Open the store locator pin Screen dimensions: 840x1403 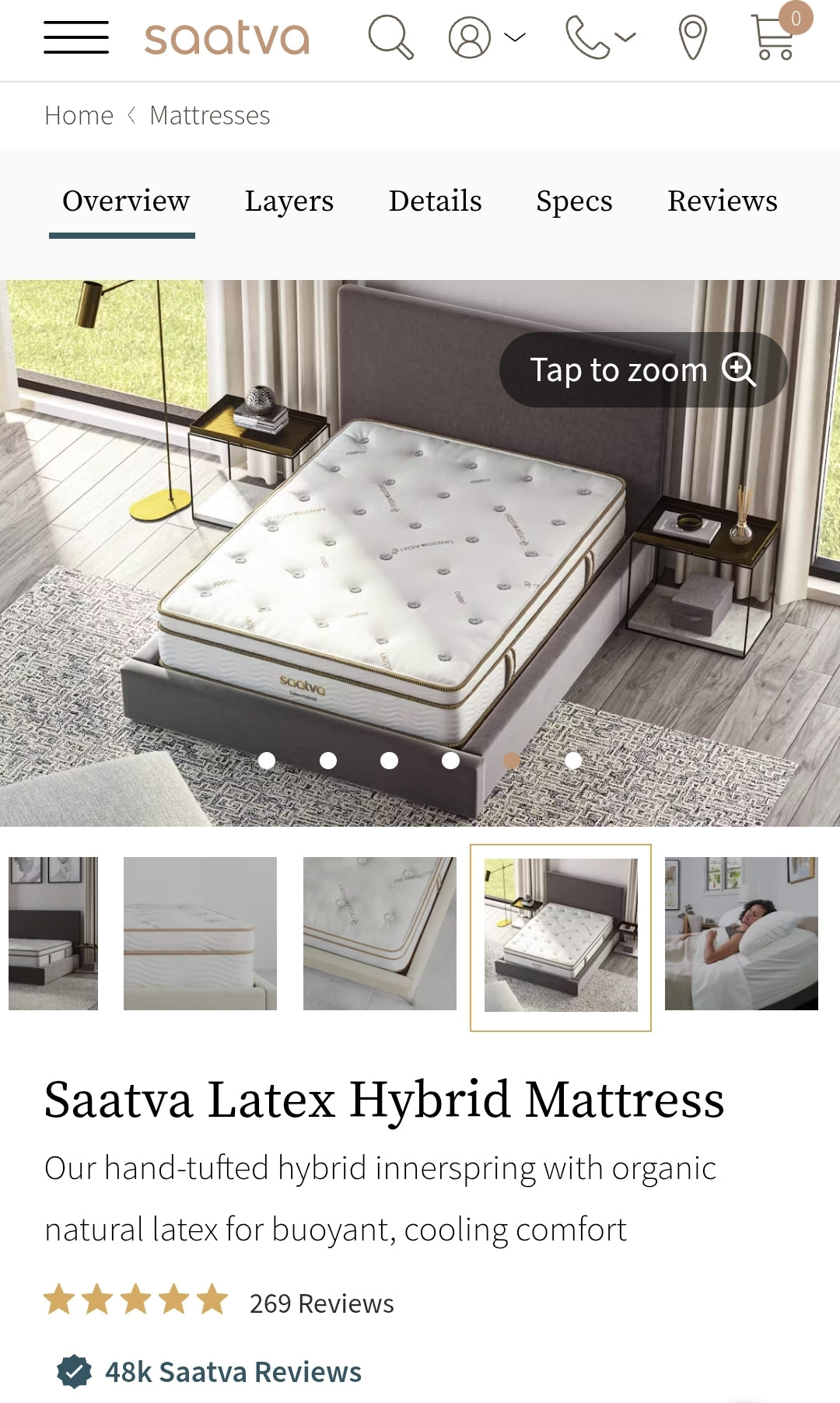(692, 37)
